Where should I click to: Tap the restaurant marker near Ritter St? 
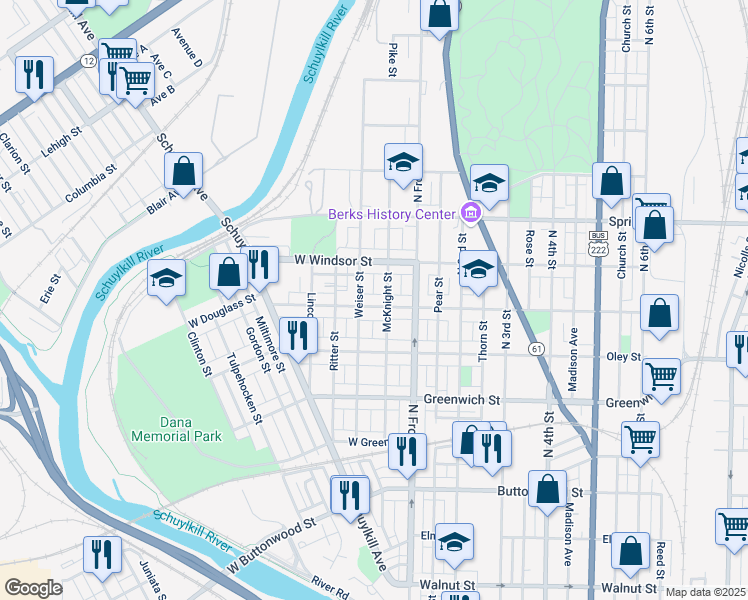pyautogui.click(x=298, y=335)
